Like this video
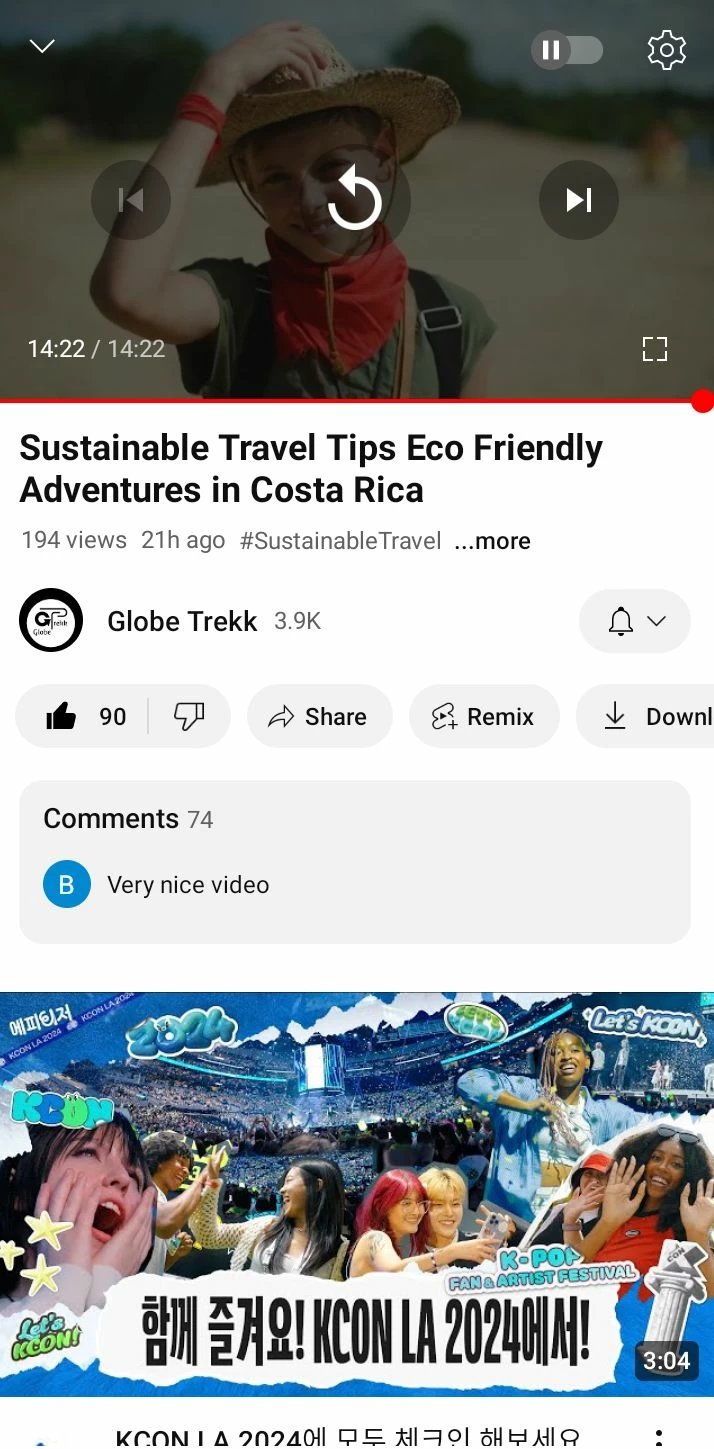Screen dimensions: 714x1449 click(x=84, y=716)
